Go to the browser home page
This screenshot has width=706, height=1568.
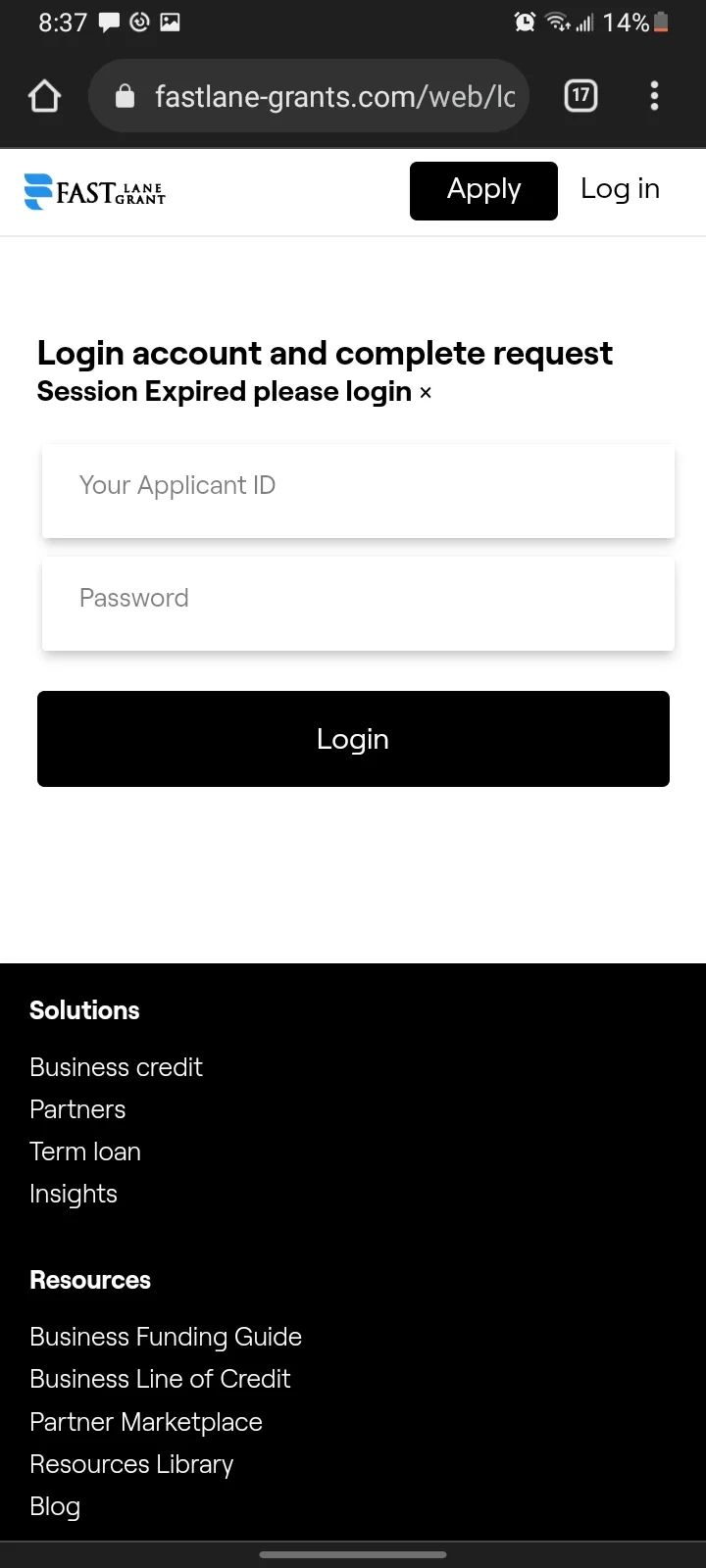click(45, 96)
